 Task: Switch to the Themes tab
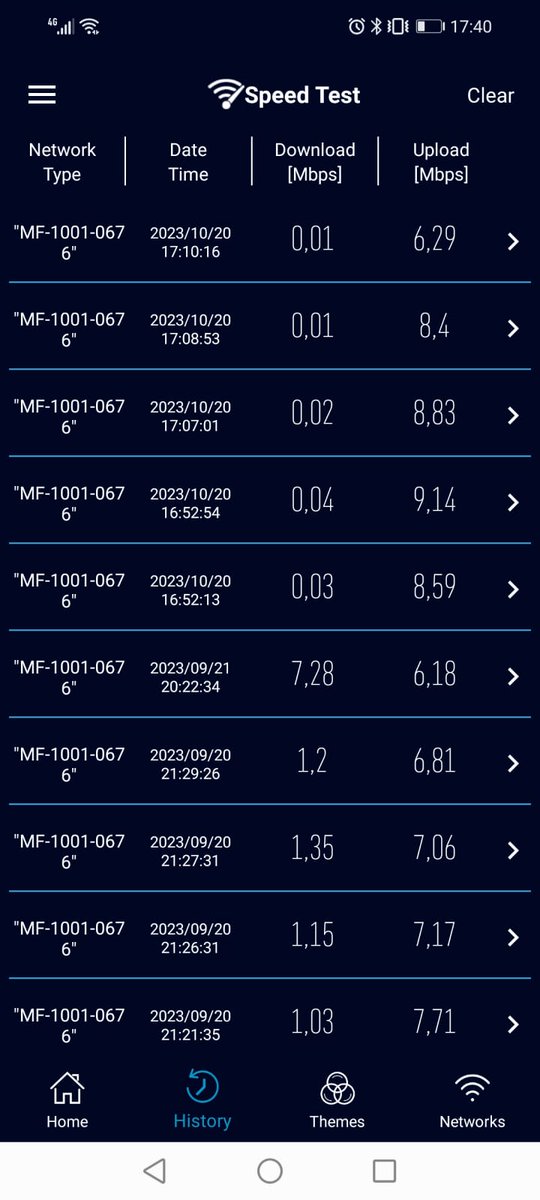click(337, 1100)
